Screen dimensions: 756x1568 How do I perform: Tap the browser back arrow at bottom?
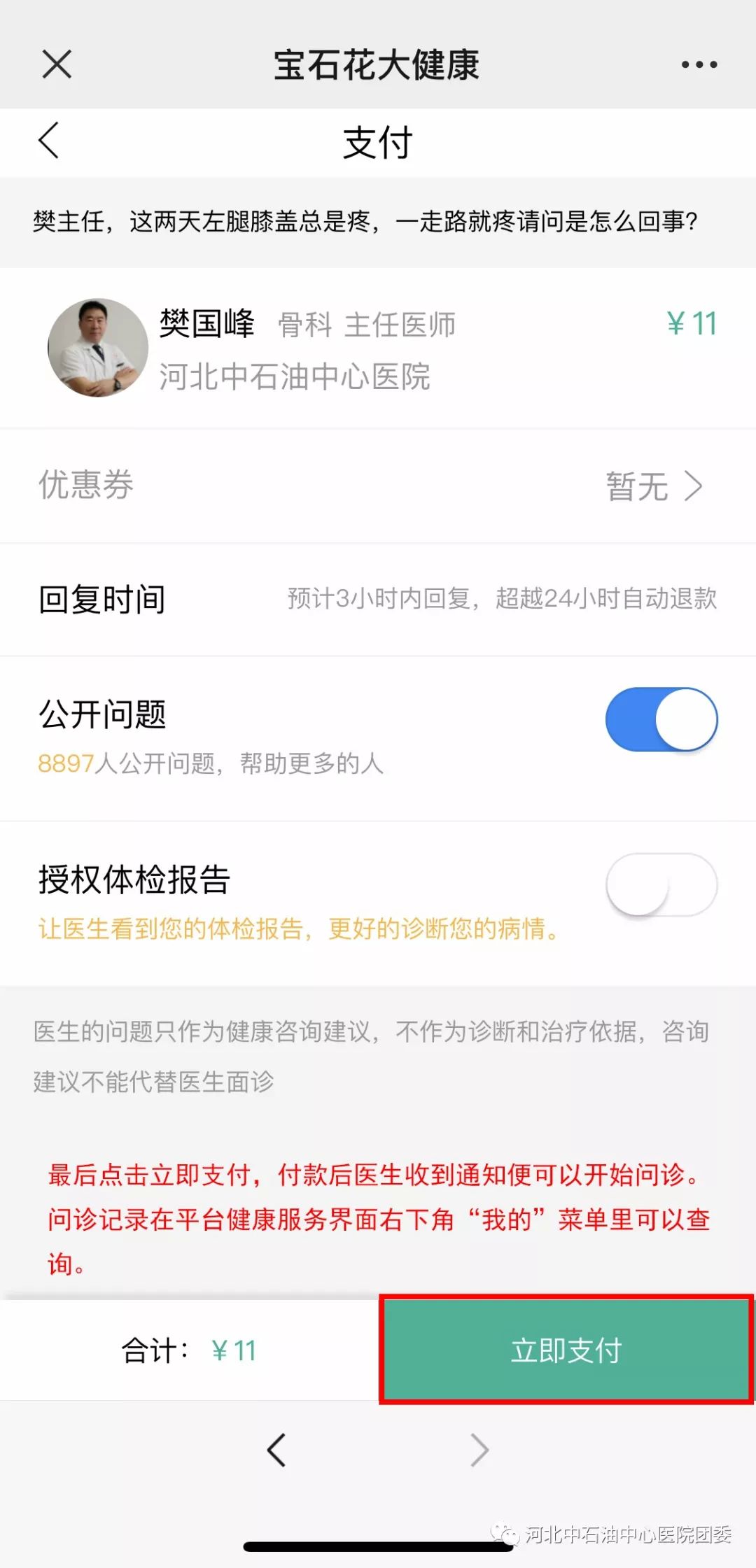pyautogui.click(x=277, y=1450)
